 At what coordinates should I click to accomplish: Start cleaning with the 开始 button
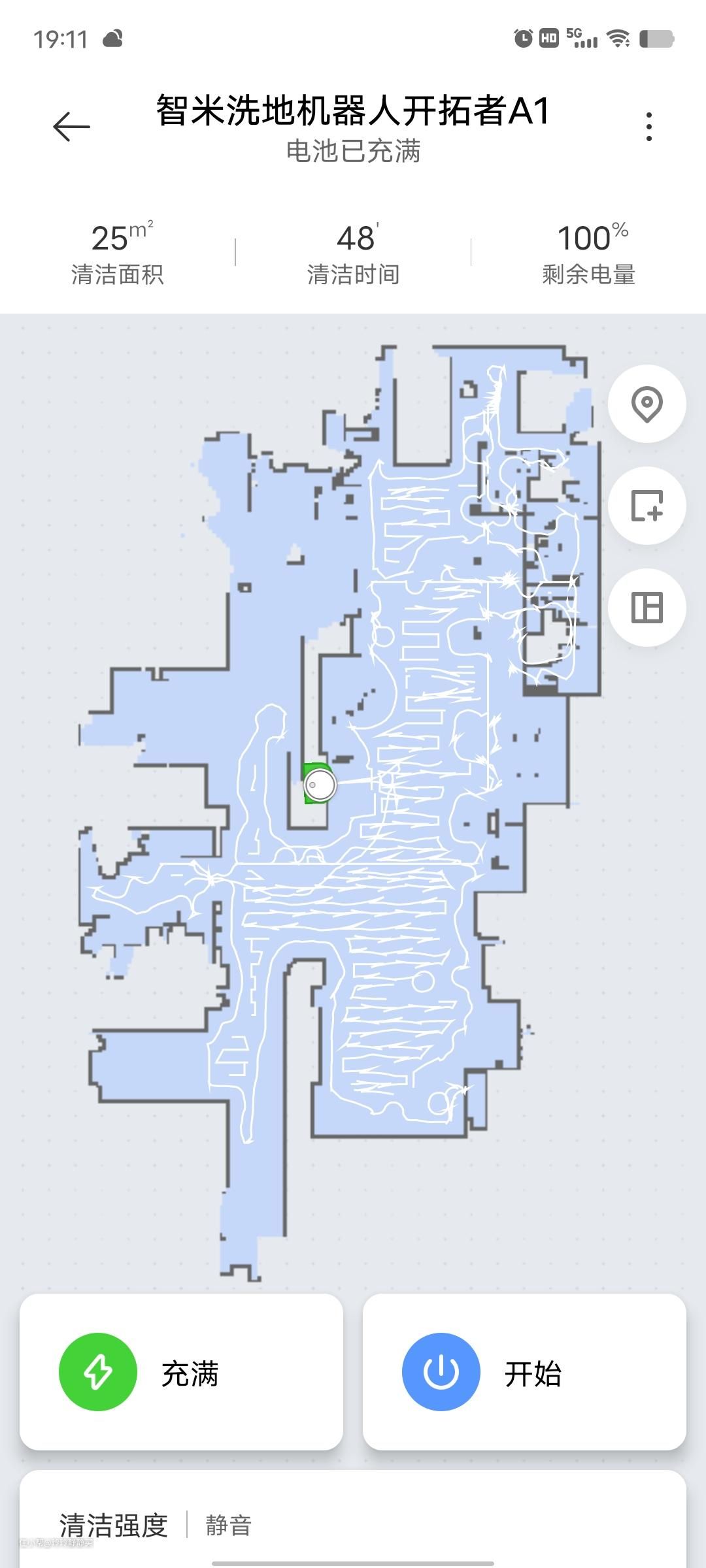pyautogui.click(x=524, y=1372)
